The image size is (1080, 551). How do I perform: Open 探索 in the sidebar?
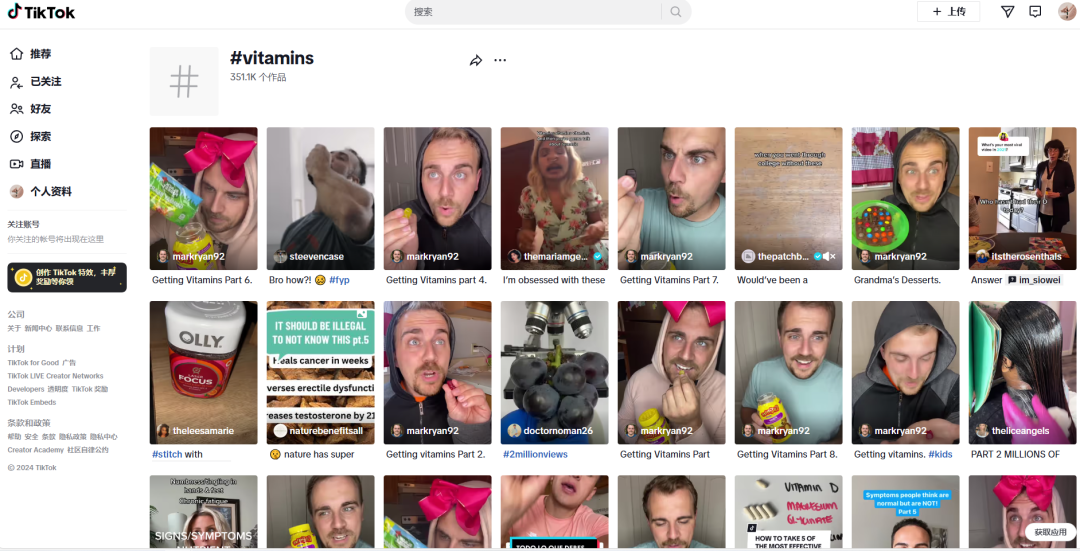[40, 137]
